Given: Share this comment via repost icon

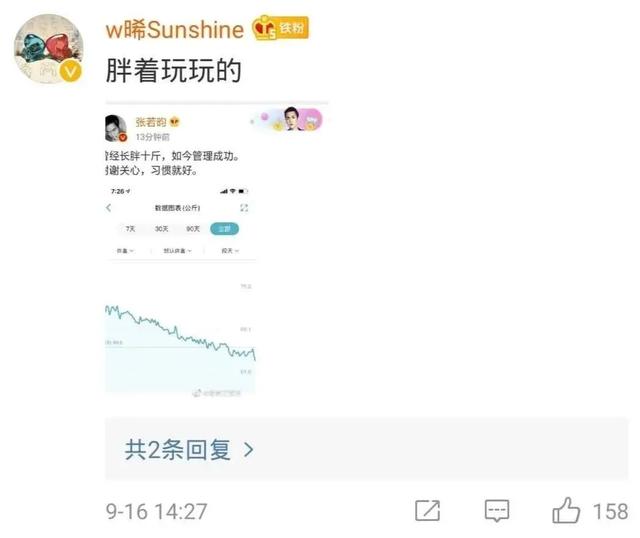Looking at the screenshot, I should click(x=428, y=511).
